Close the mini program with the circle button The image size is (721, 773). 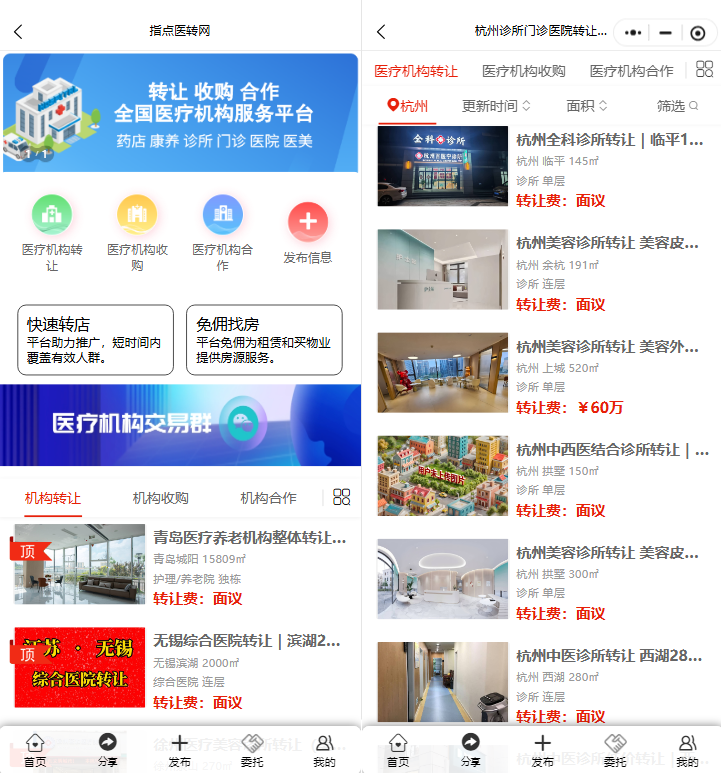(x=698, y=32)
